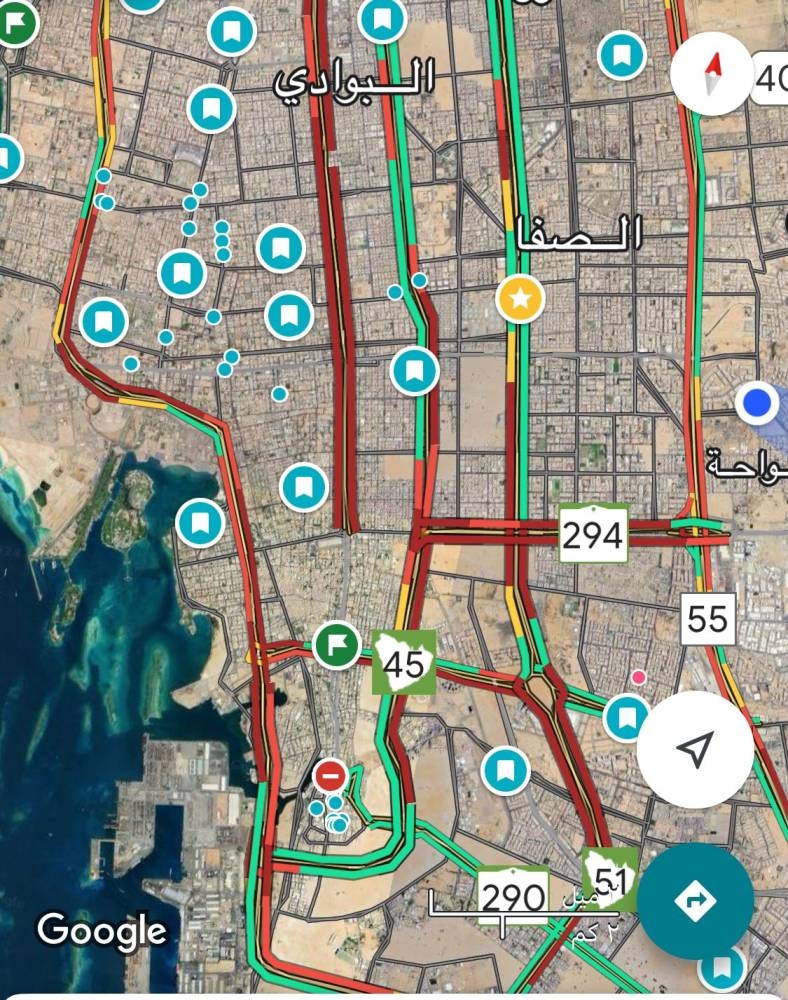Open the yellow starred place pin
Viewport: 788px width, 1000px height.
tap(521, 298)
